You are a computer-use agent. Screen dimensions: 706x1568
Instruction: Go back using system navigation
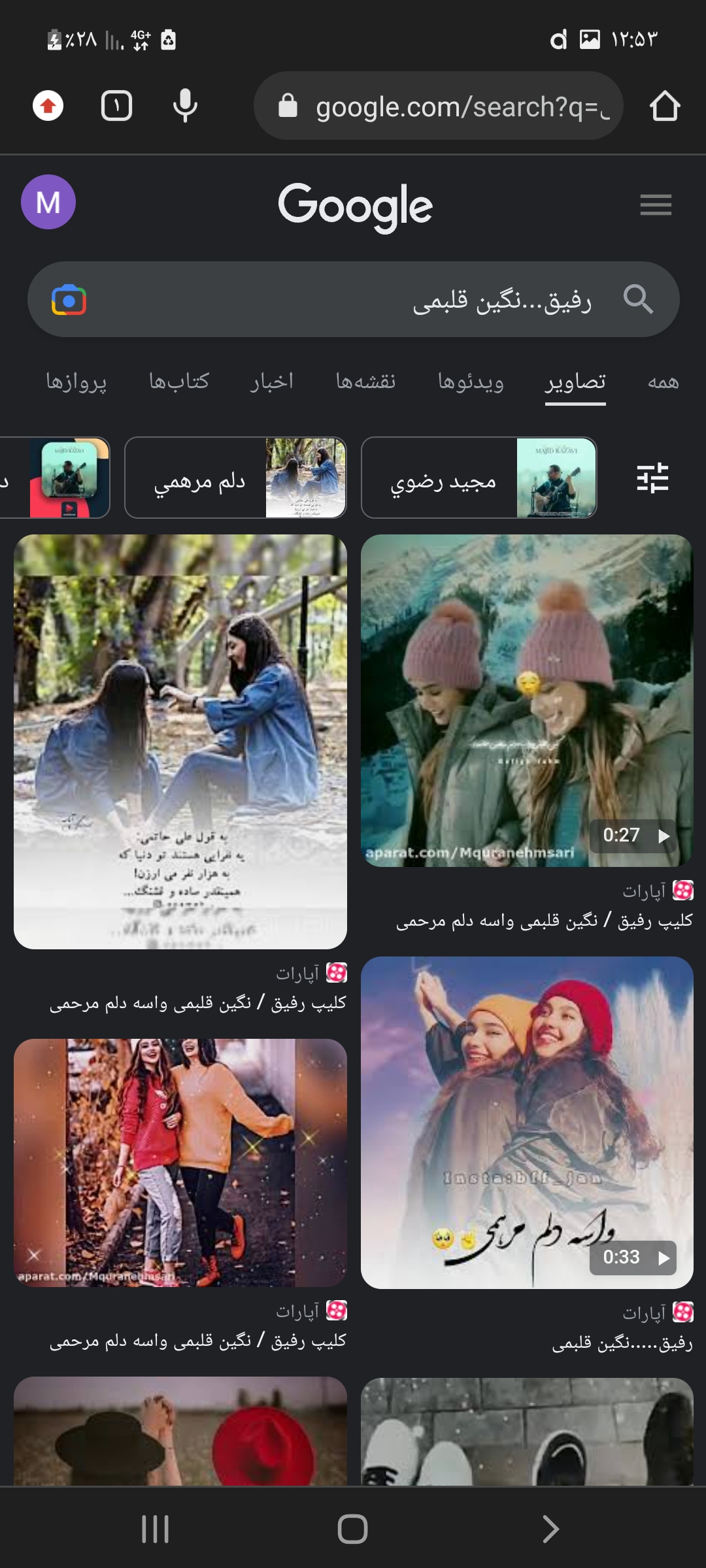tap(550, 1529)
